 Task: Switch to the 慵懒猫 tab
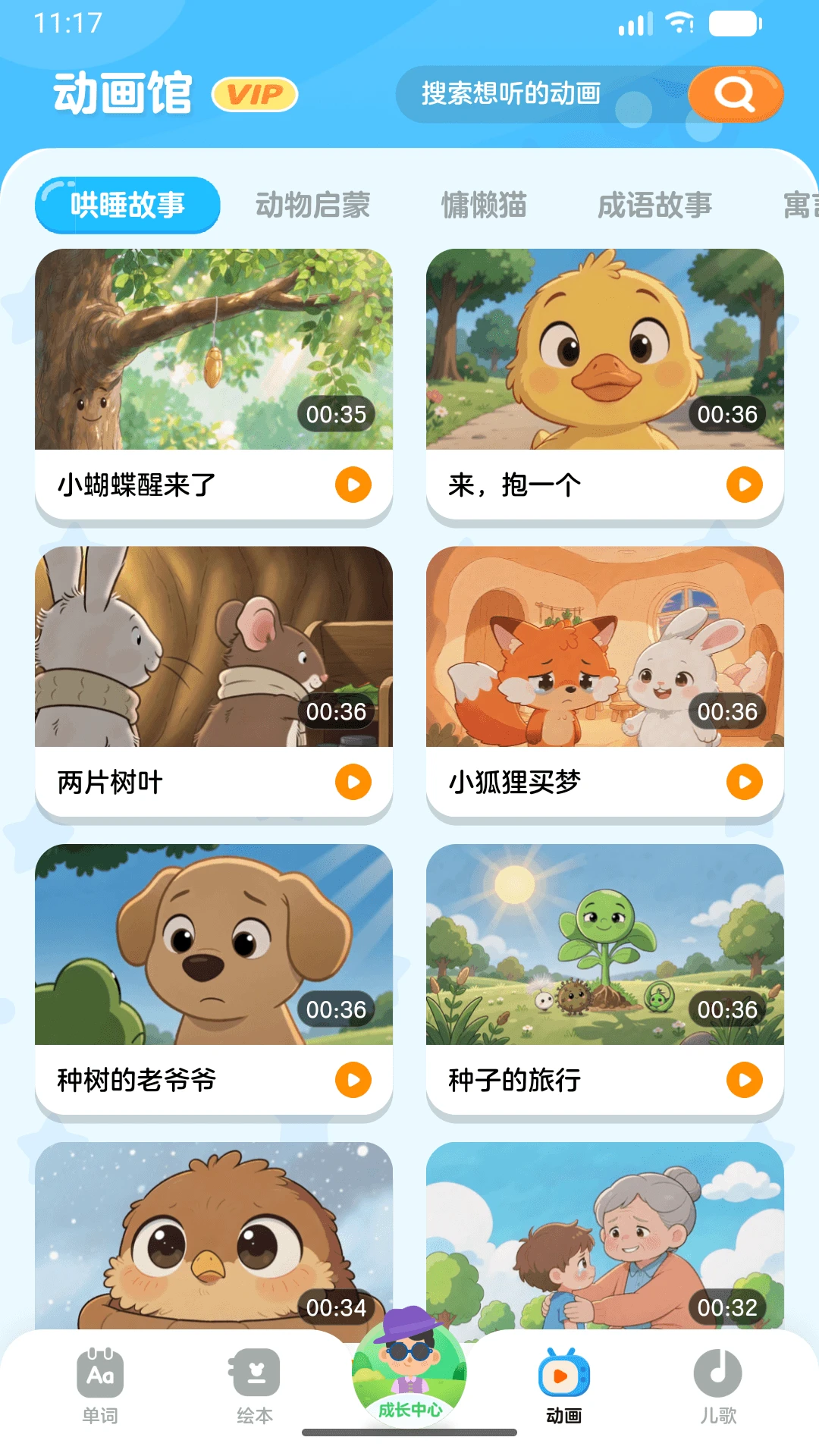click(484, 205)
